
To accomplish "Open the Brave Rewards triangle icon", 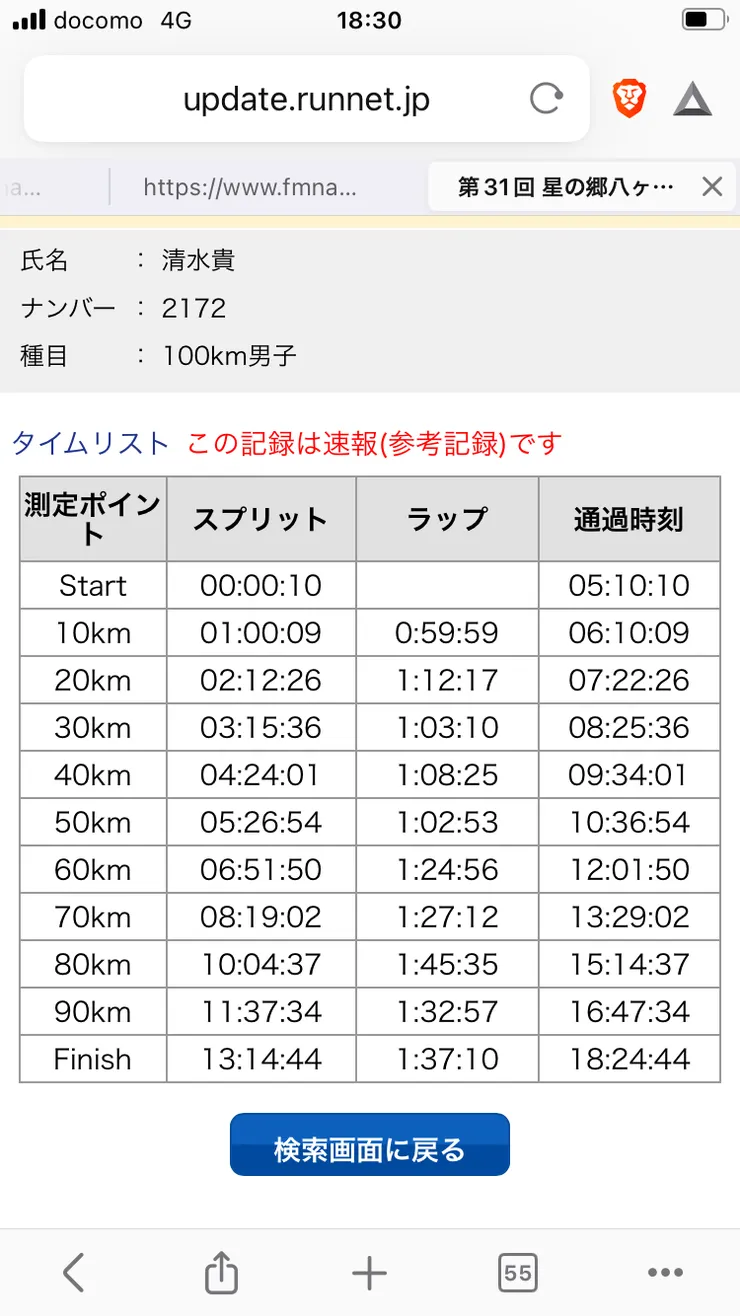I will tap(692, 99).
